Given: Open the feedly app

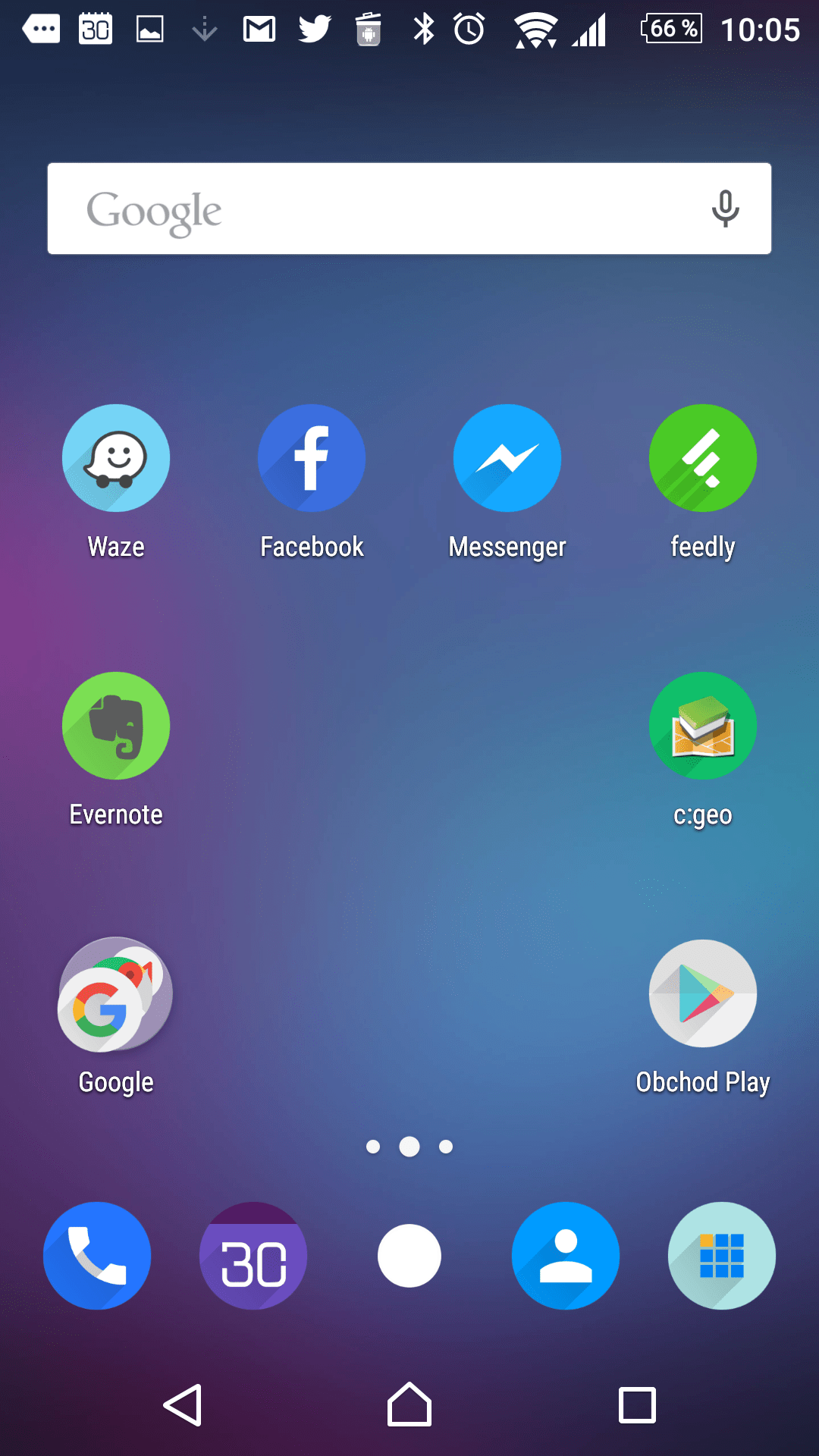Looking at the screenshot, I should point(703,458).
